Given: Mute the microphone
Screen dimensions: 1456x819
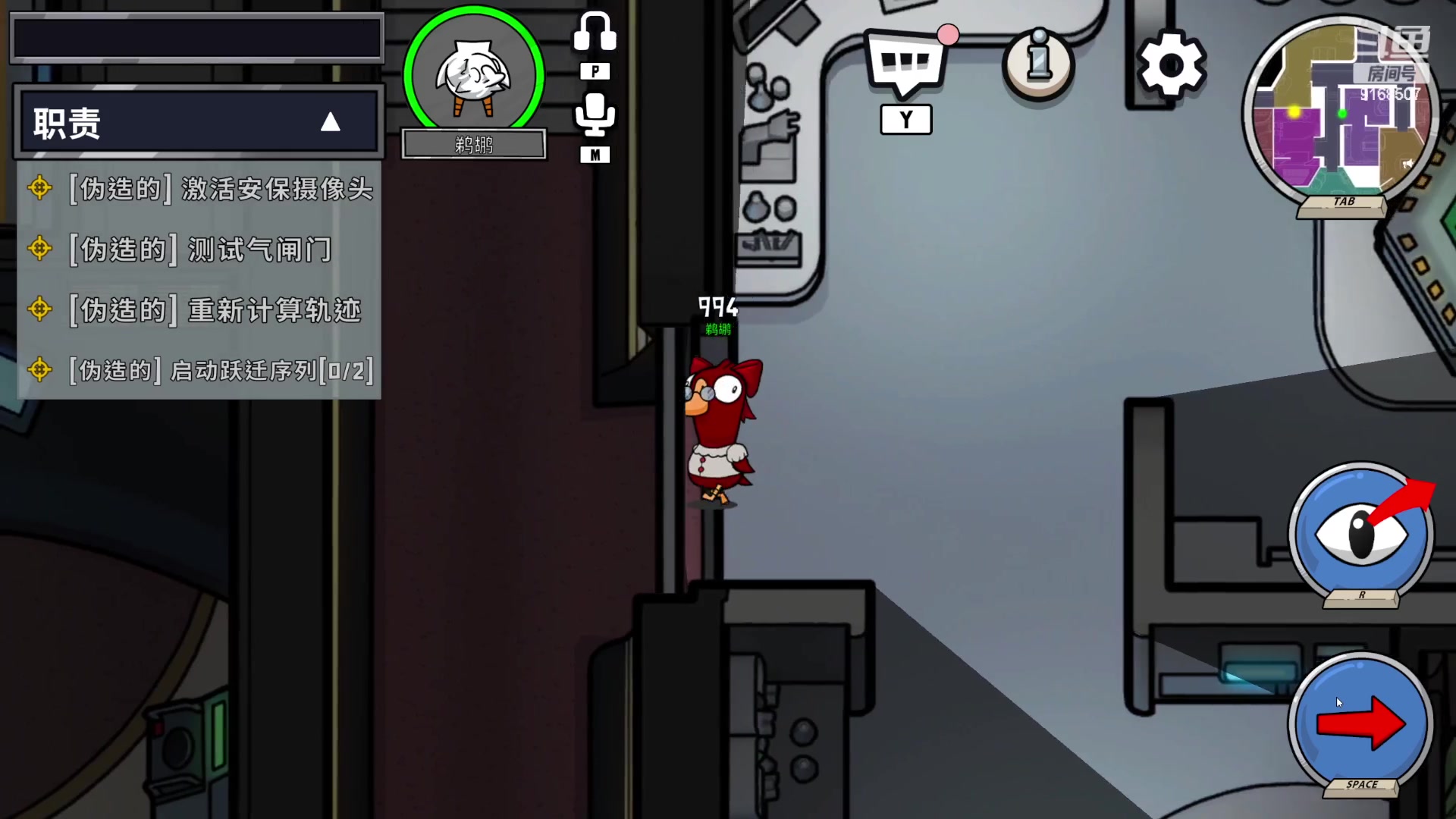Looking at the screenshot, I should (595, 115).
